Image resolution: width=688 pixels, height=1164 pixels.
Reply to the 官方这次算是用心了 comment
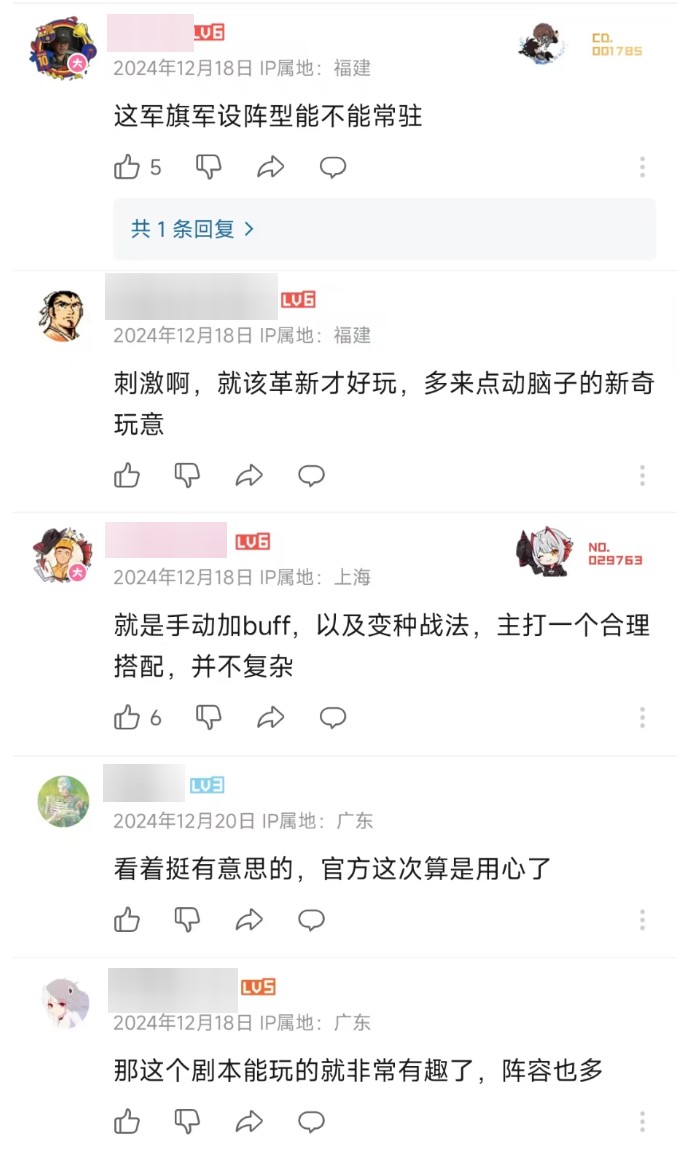point(312,919)
